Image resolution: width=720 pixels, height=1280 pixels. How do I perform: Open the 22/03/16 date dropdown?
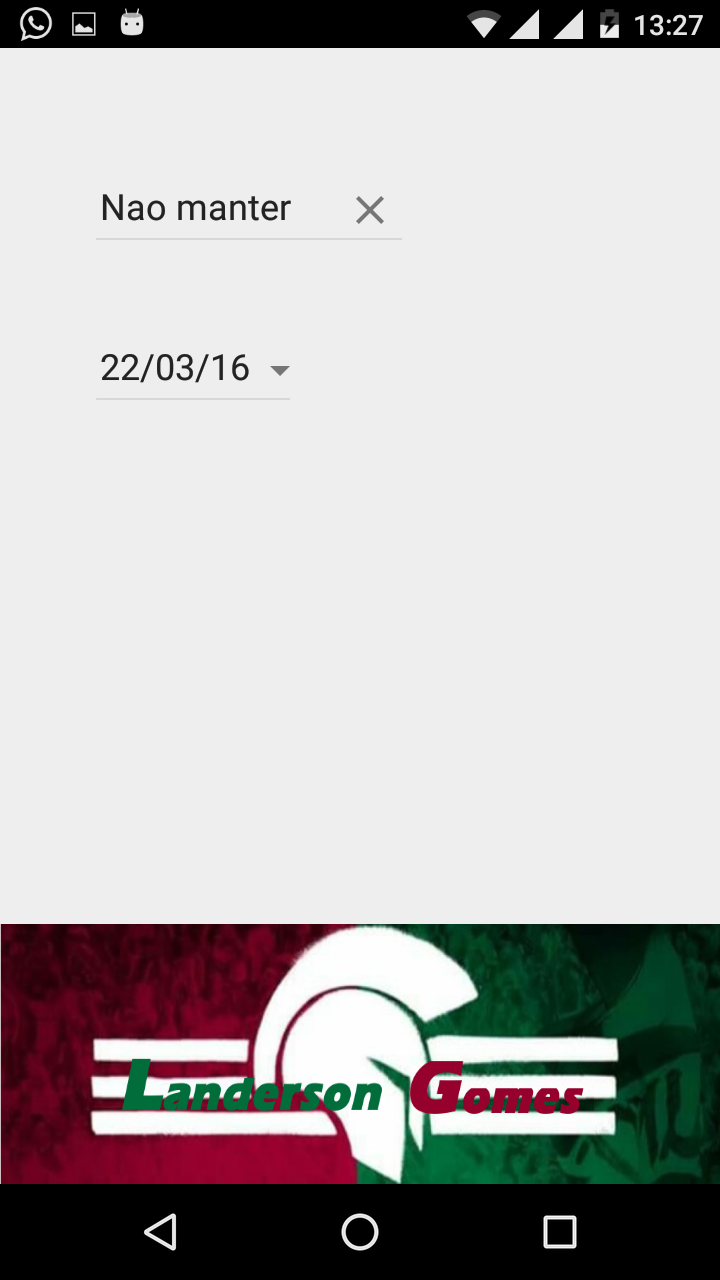point(193,369)
